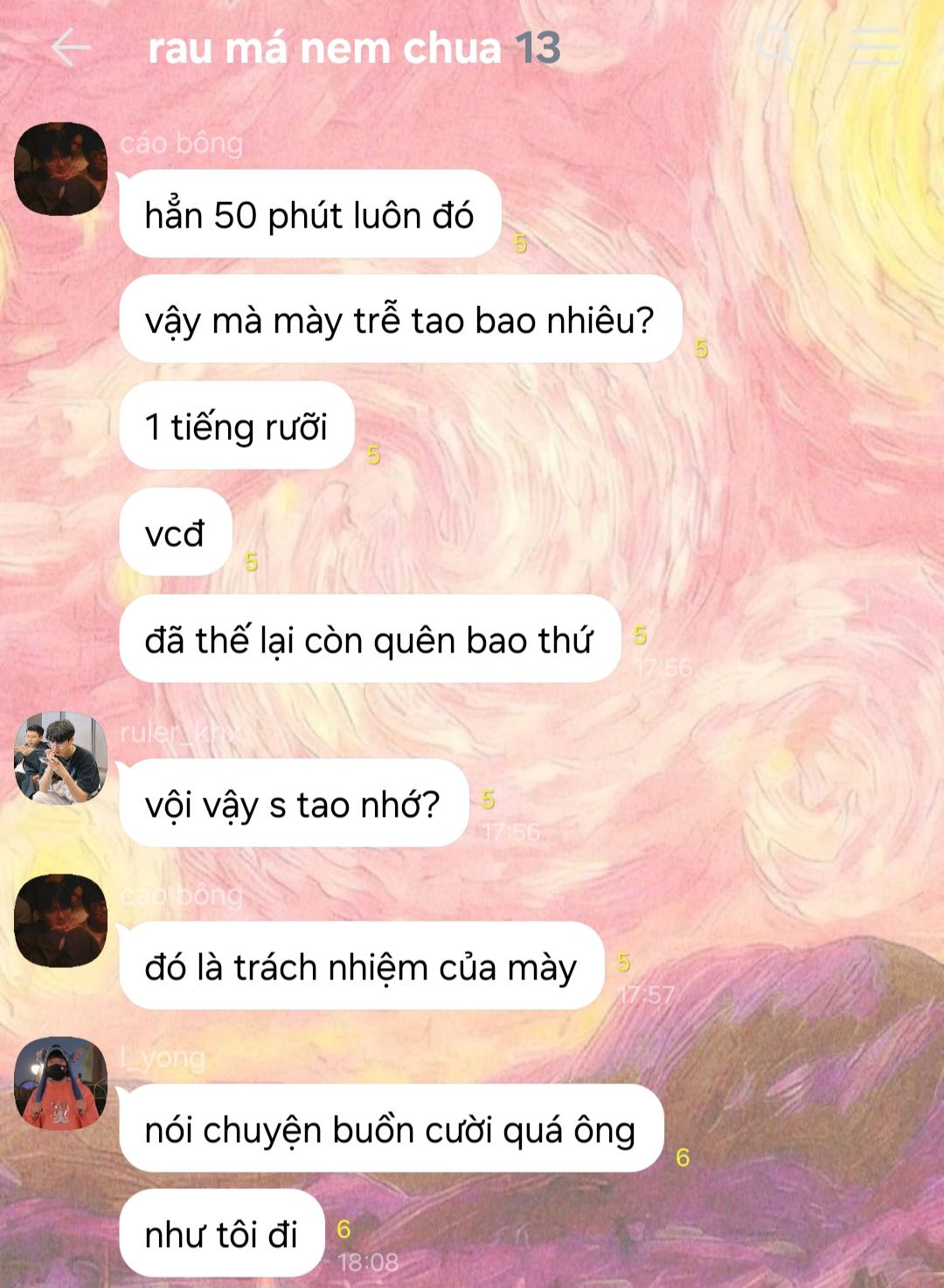This screenshot has height=1288, width=944.
Task: Search within the rau má nem chua chat
Action: [775, 46]
